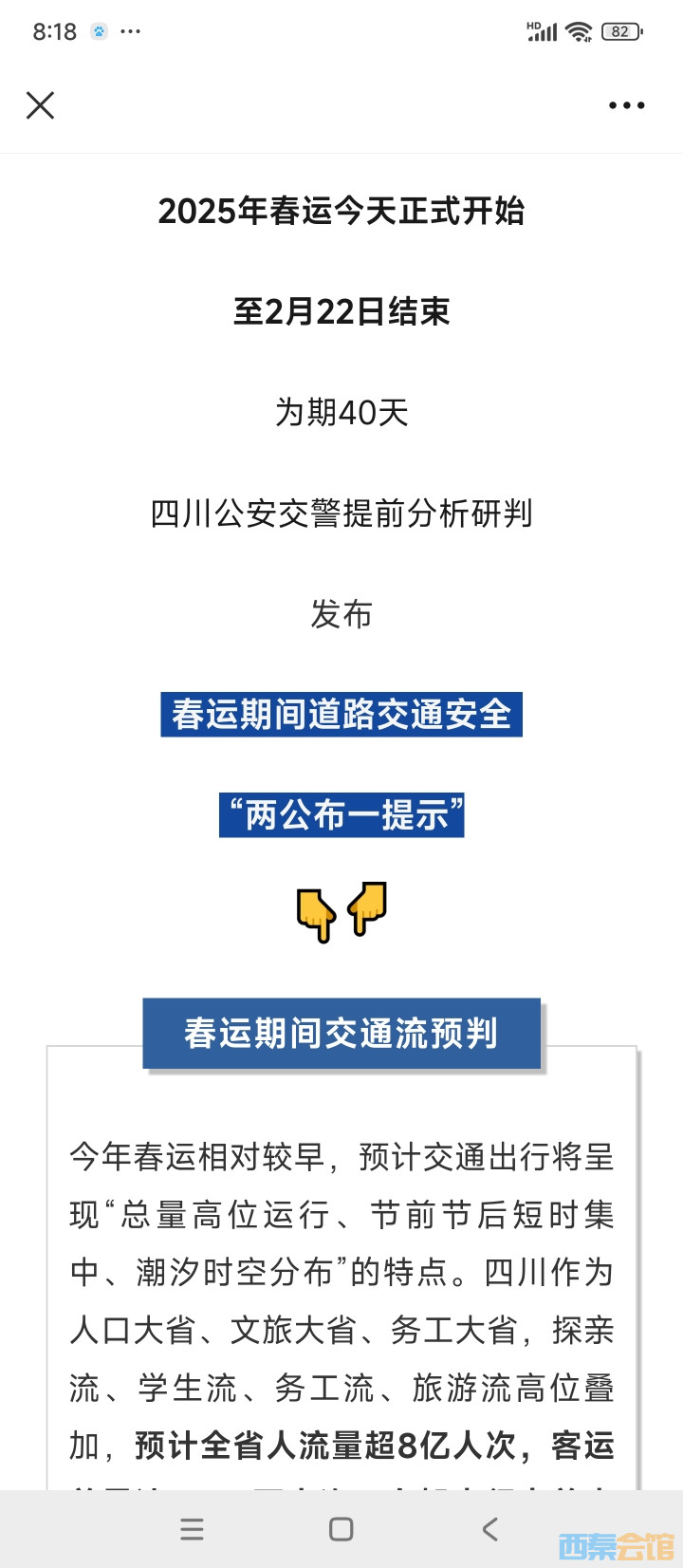This screenshot has height=1568, width=683.
Task: Open the three-dot overflow menu
Action: click(x=626, y=105)
